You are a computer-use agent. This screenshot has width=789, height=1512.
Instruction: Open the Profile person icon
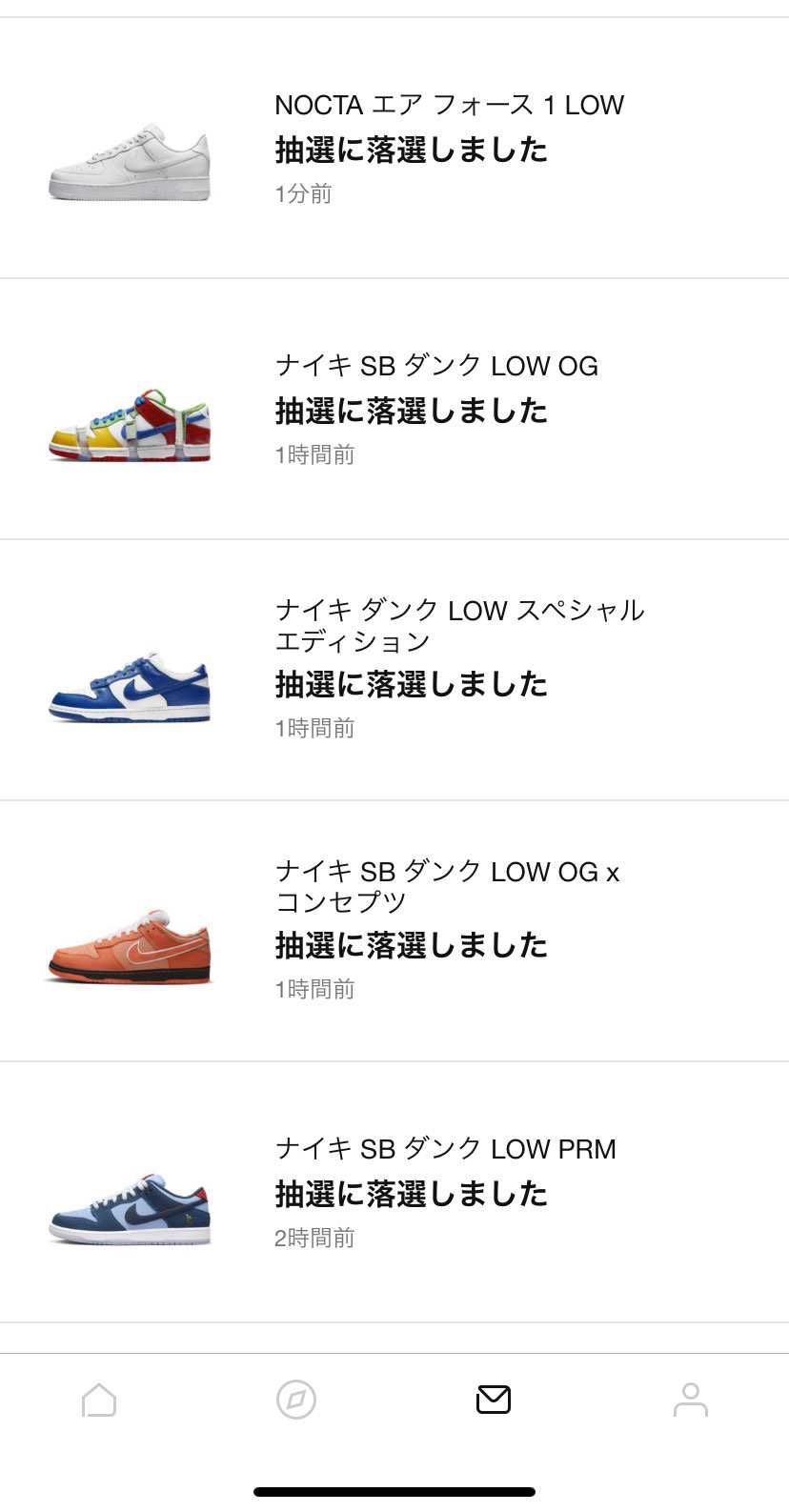(690, 1400)
